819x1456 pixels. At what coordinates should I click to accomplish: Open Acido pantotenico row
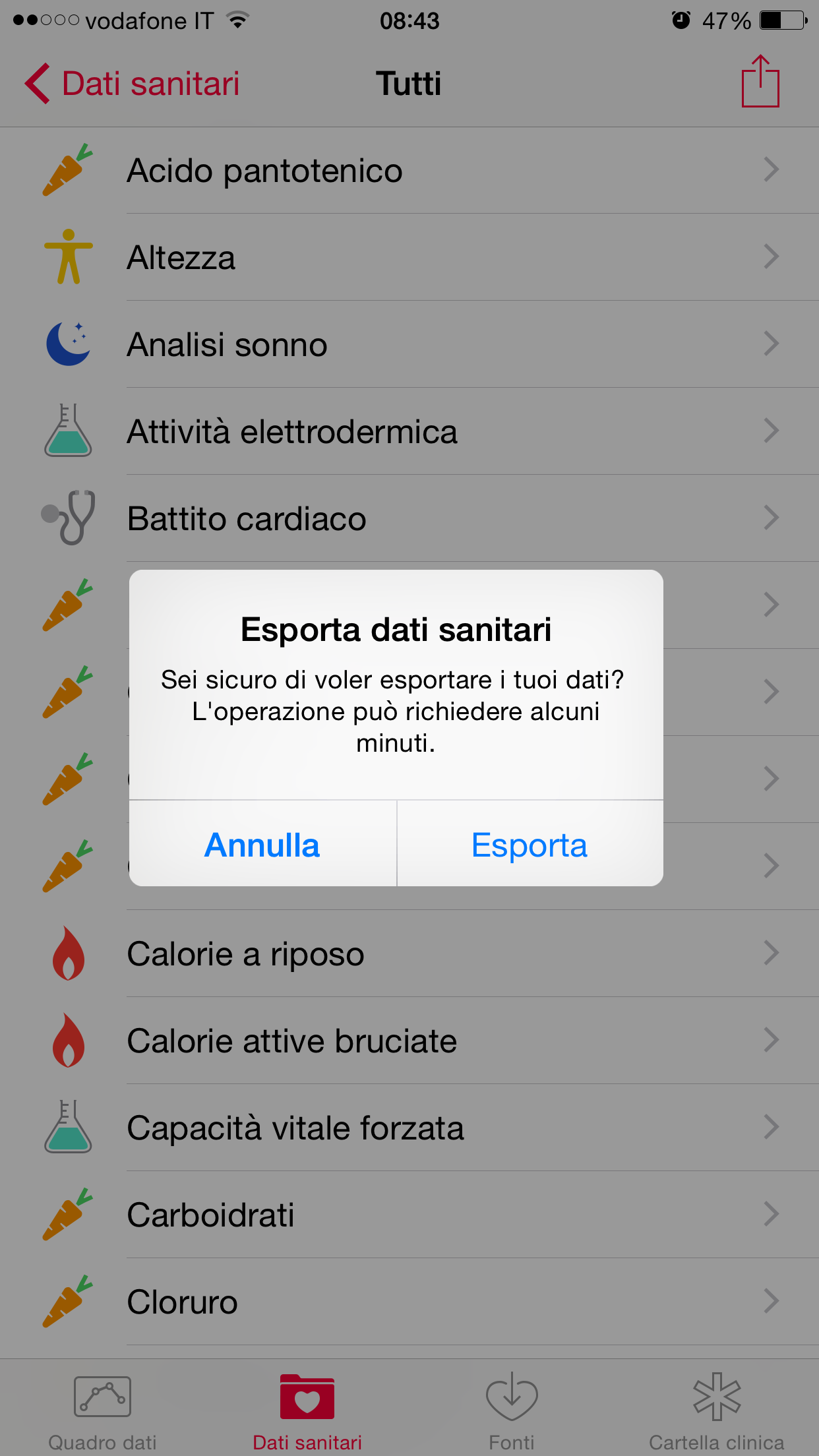click(409, 171)
